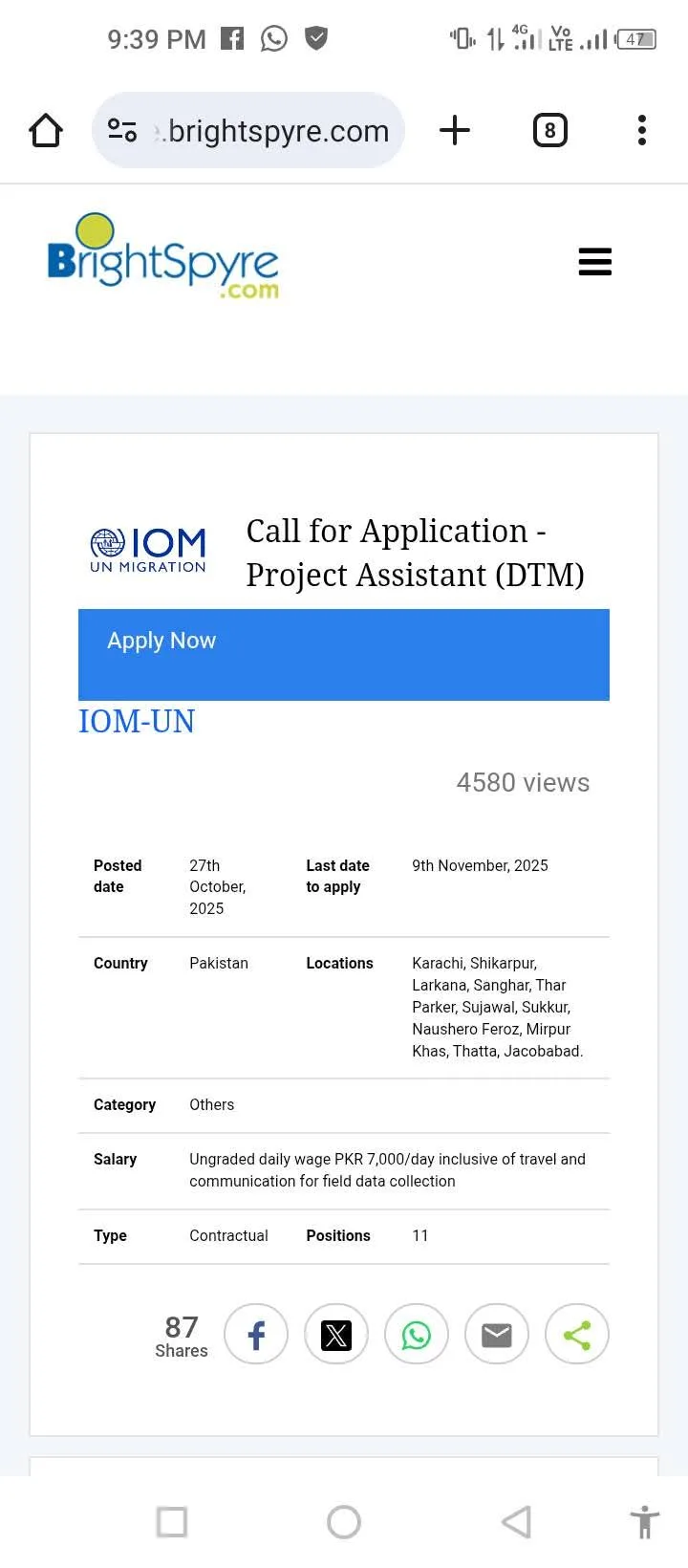Share this job on Facebook
Viewport: 688px width, 1568px height.
(256, 1334)
